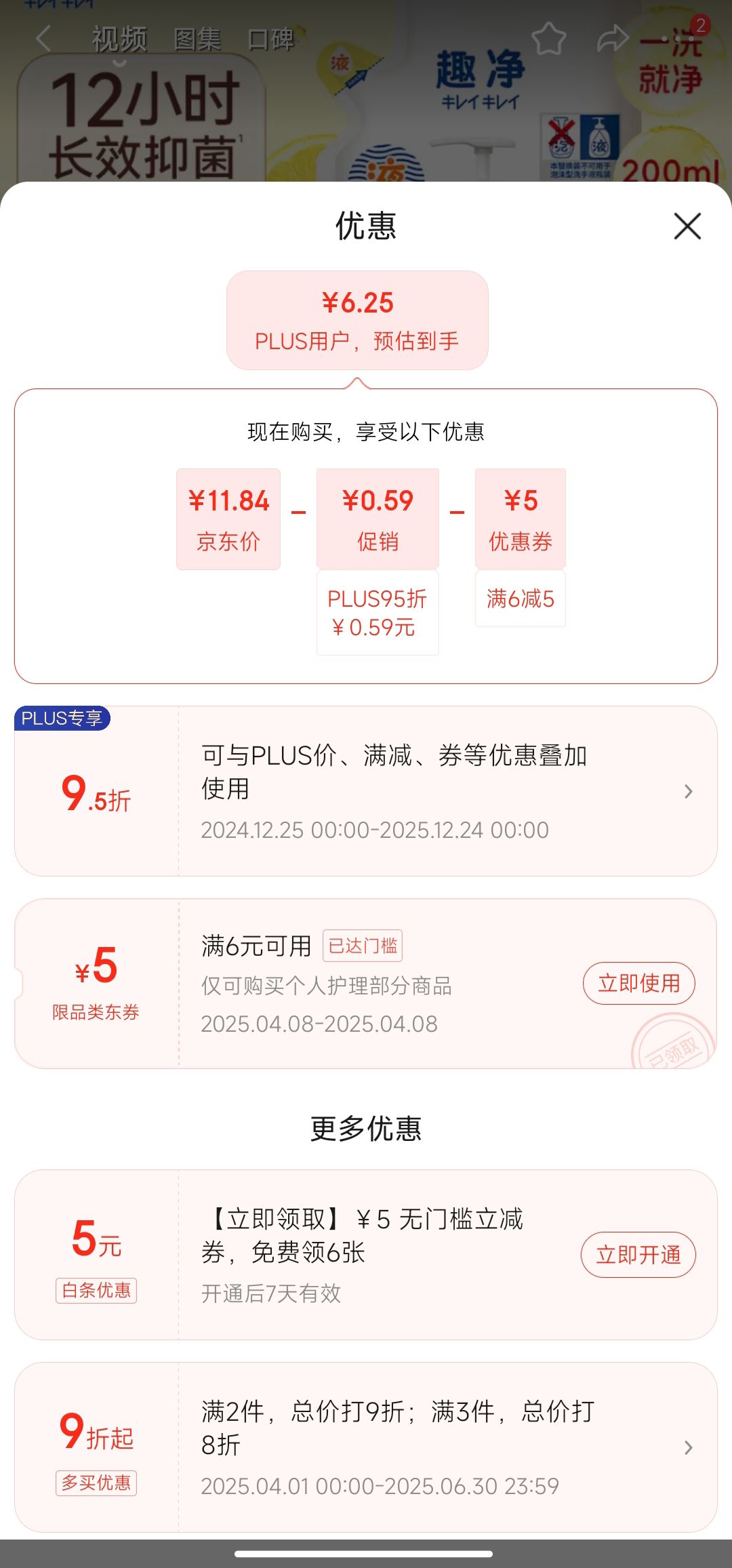Image resolution: width=732 pixels, height=1568 pixels.
Task: Tap 立即开通 for the 白条 offer
Action: click(x=638, y=1255)
